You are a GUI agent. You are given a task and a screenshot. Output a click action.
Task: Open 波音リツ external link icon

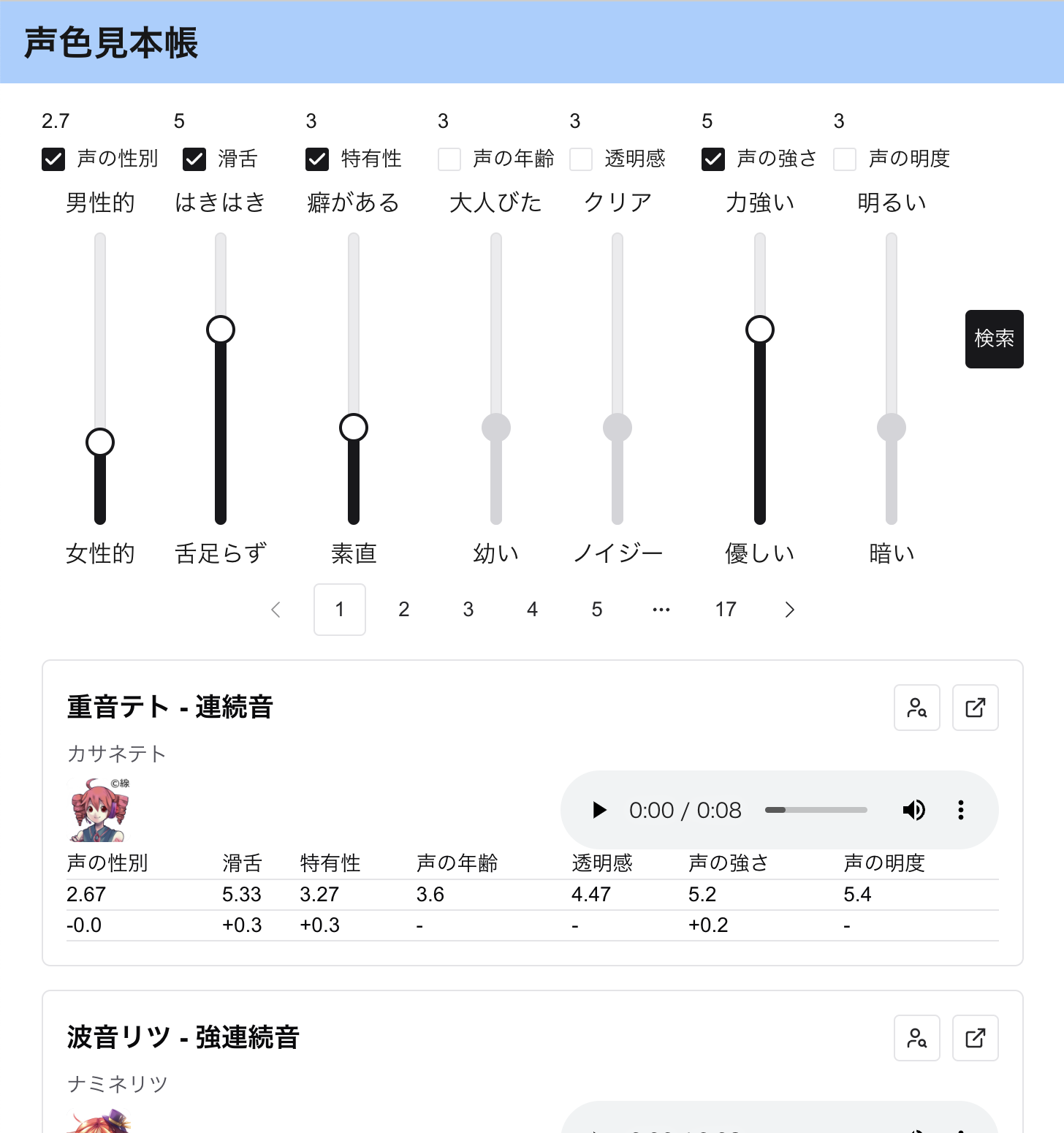point(976,1038)
